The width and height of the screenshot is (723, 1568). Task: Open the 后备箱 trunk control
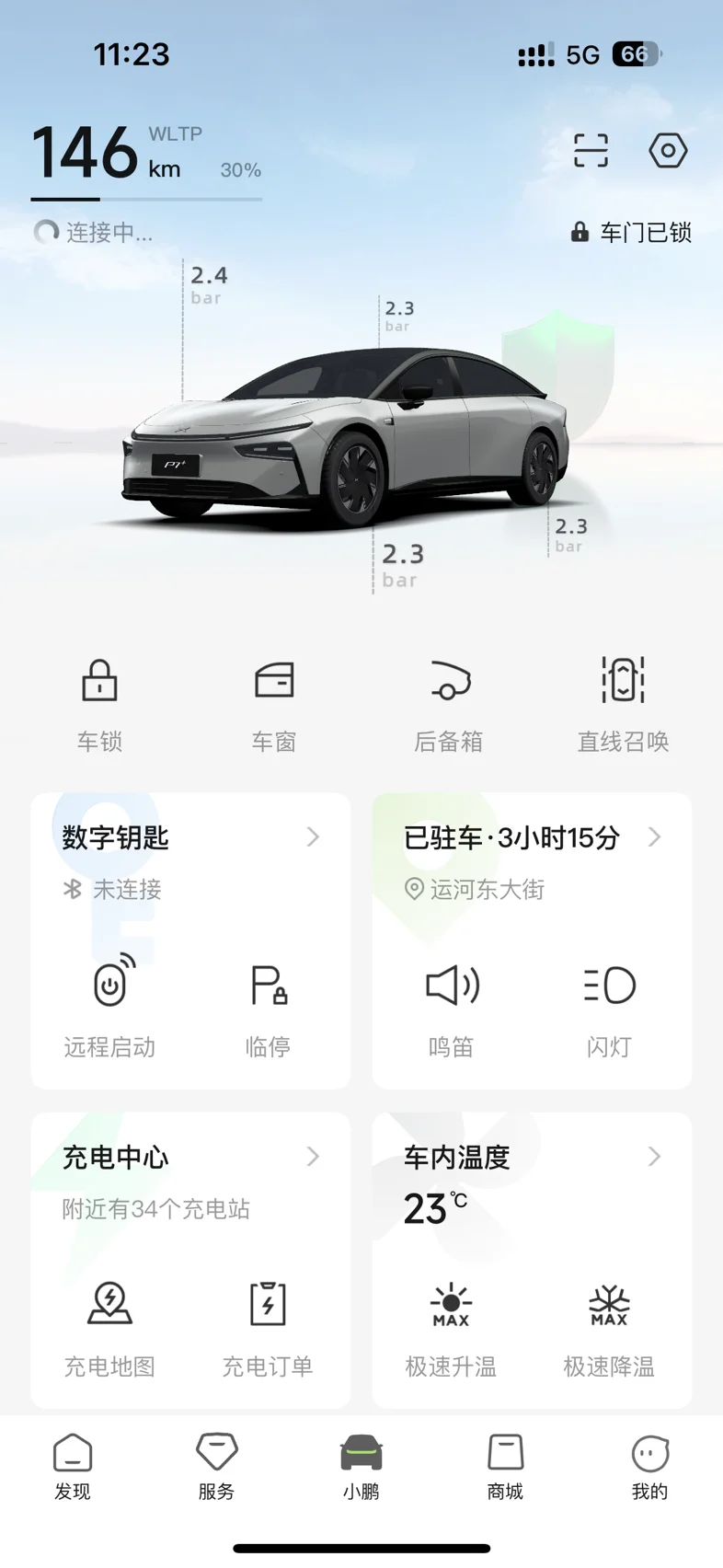click(449, 703)
